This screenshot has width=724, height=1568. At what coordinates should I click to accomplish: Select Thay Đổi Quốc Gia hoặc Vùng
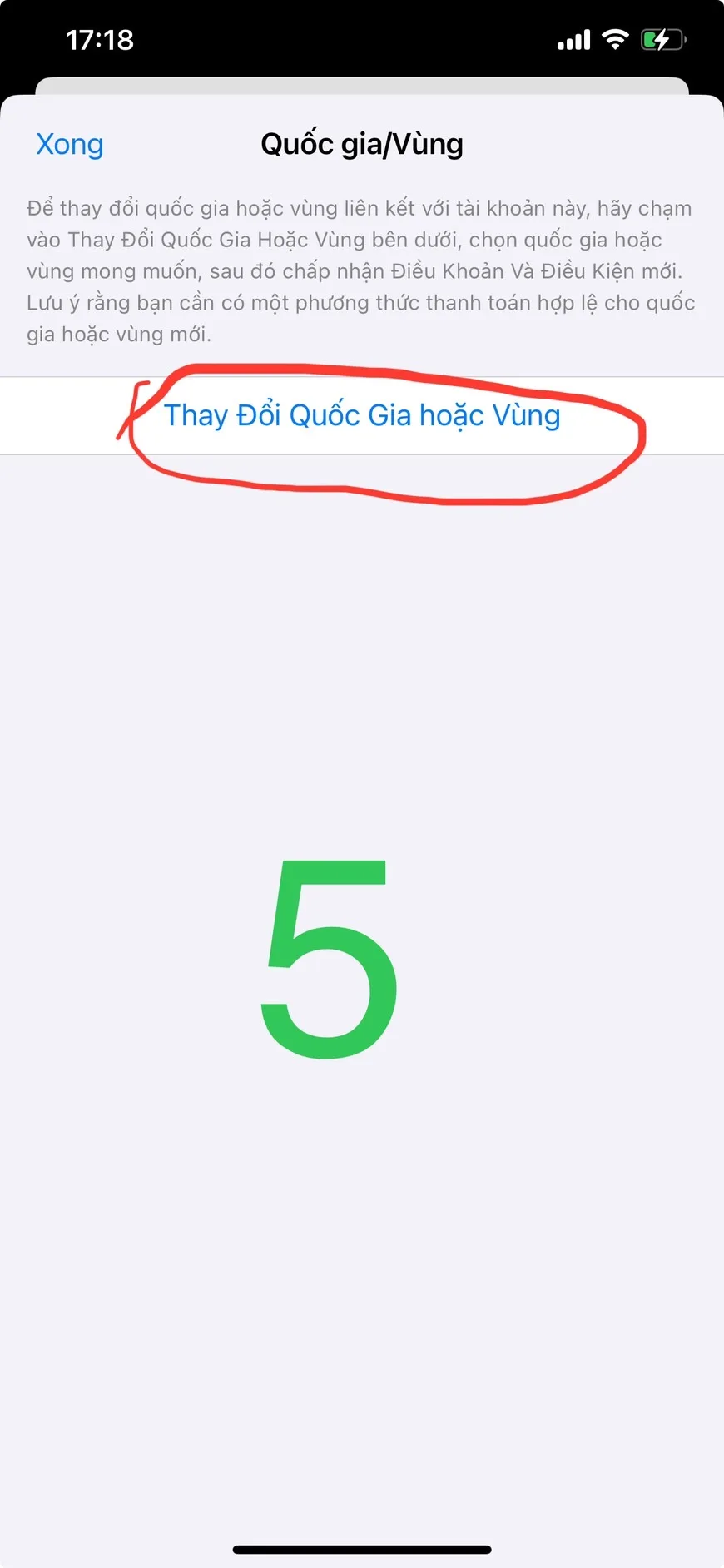pos(362,415)
